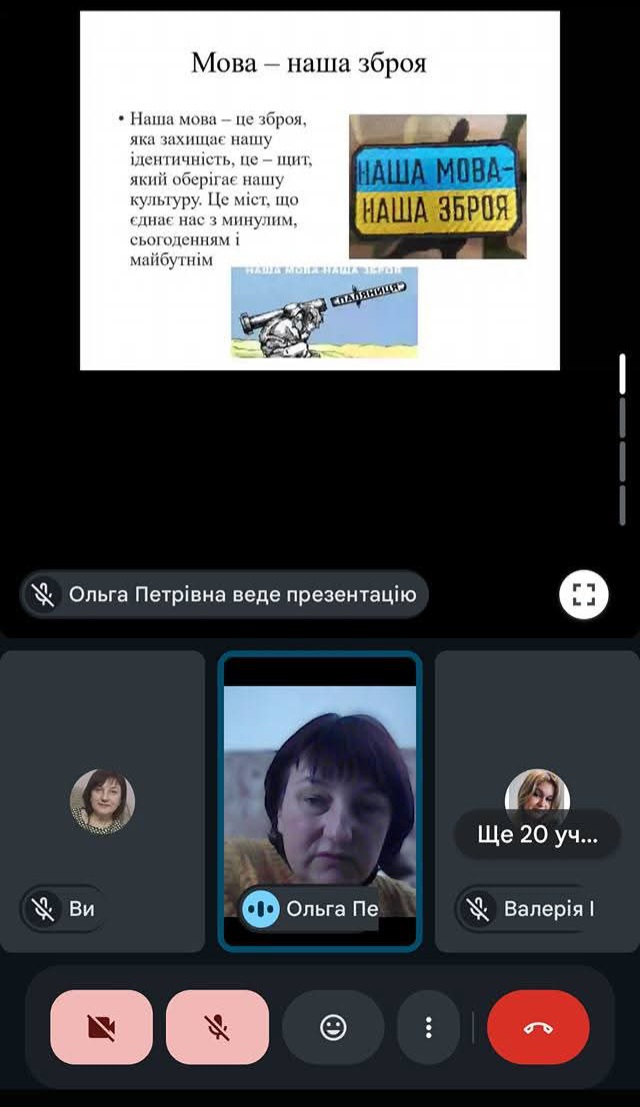Open your own participant tile labeled Ви
This screenshot has width=640, height=1107.
coord(102,800)
